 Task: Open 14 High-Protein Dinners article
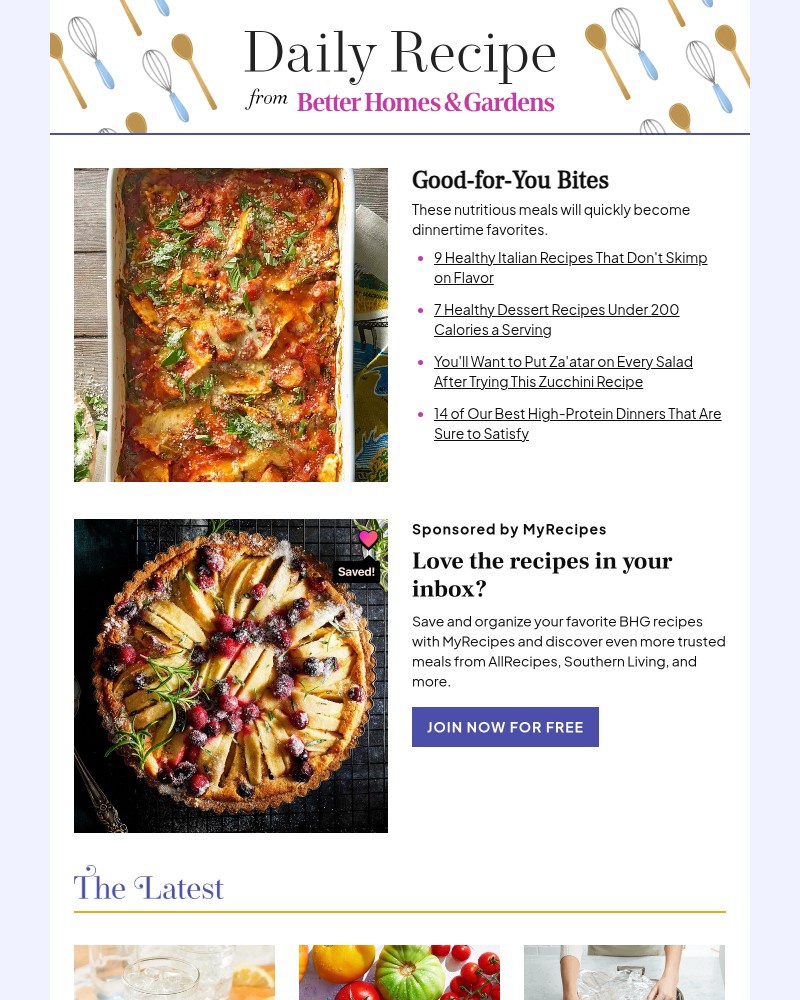coord(577,423)
